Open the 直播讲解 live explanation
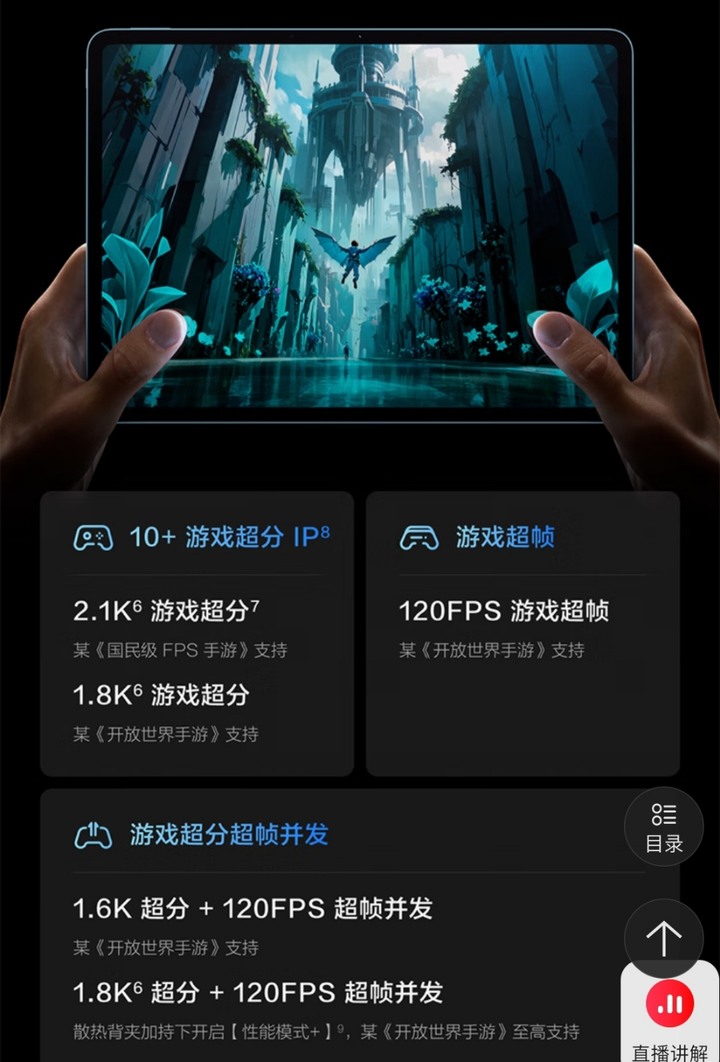The width and height of the screenshot is (720, 1062). (x=669, y=1012)
